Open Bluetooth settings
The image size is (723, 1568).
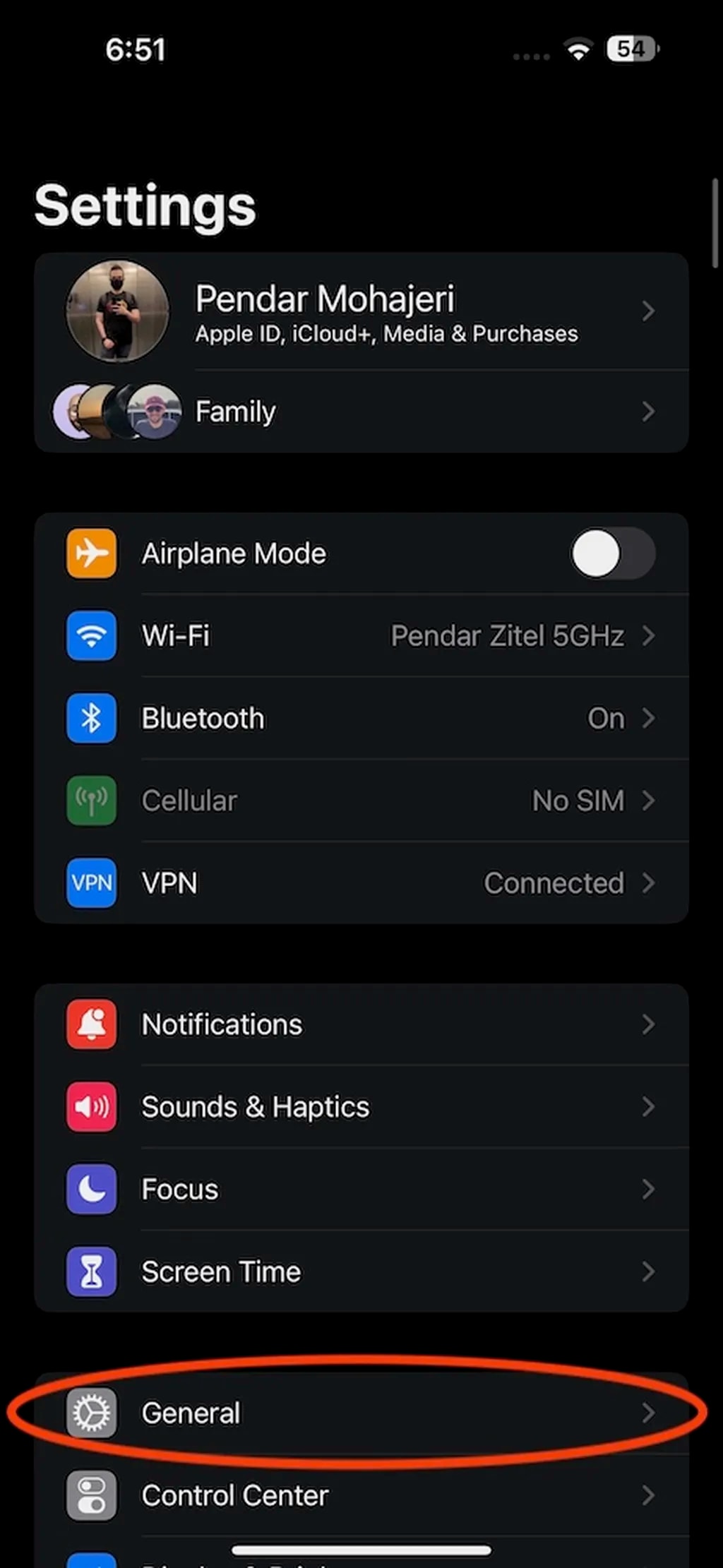(x=360, y=719)
